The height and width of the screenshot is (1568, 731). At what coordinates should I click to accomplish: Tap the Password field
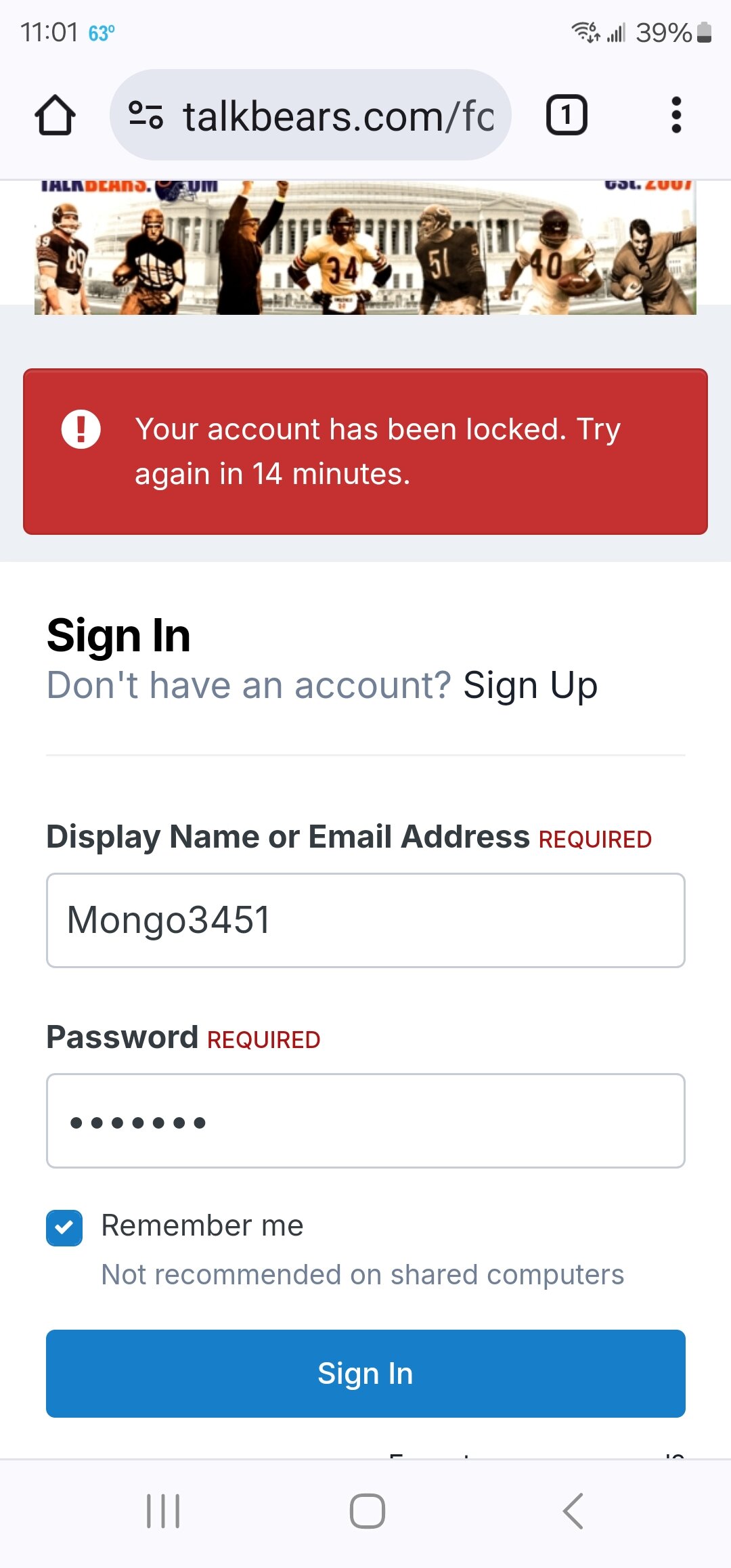click(365, 1120)
